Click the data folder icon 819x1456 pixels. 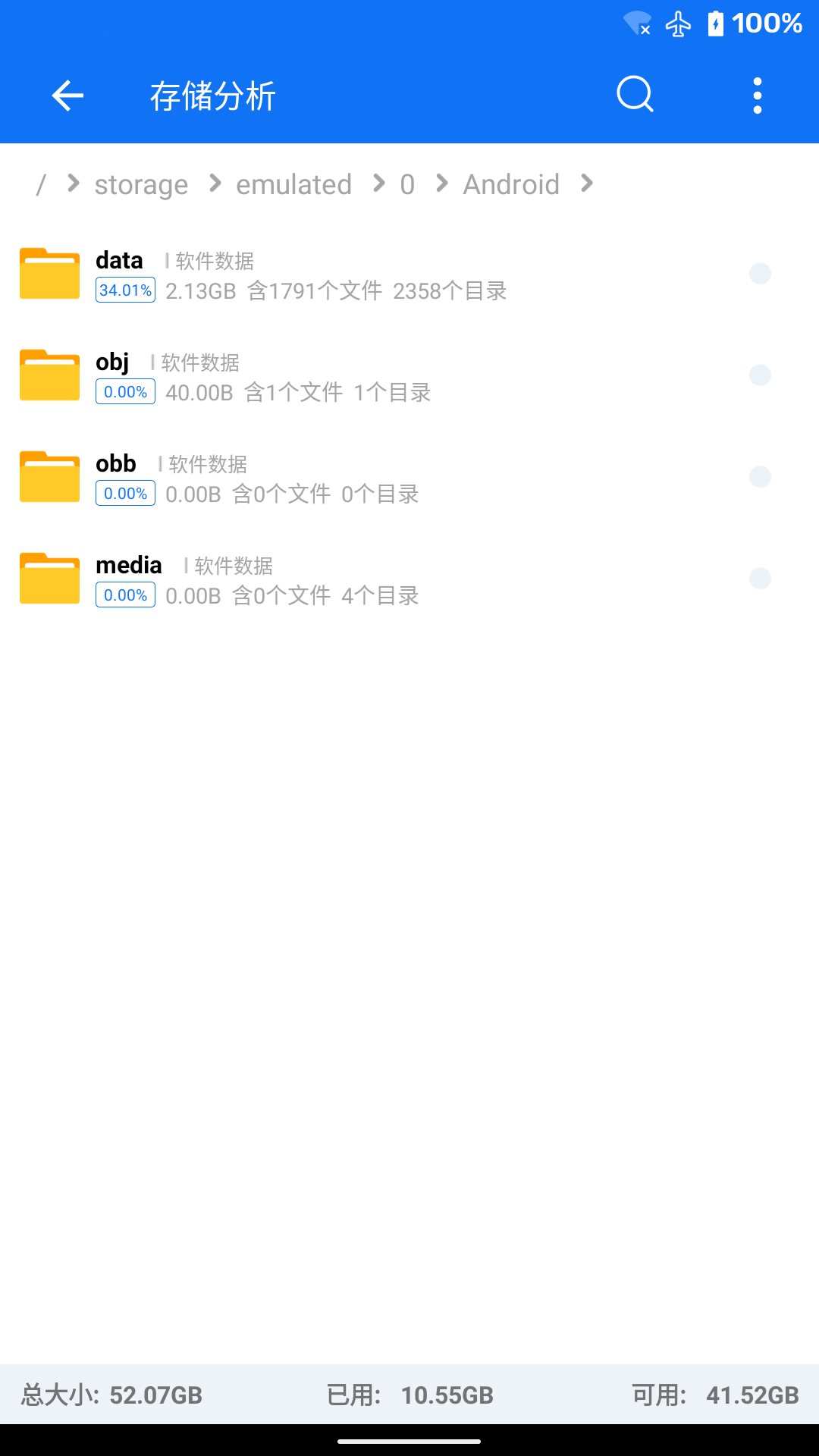click(x=49, y=274)
